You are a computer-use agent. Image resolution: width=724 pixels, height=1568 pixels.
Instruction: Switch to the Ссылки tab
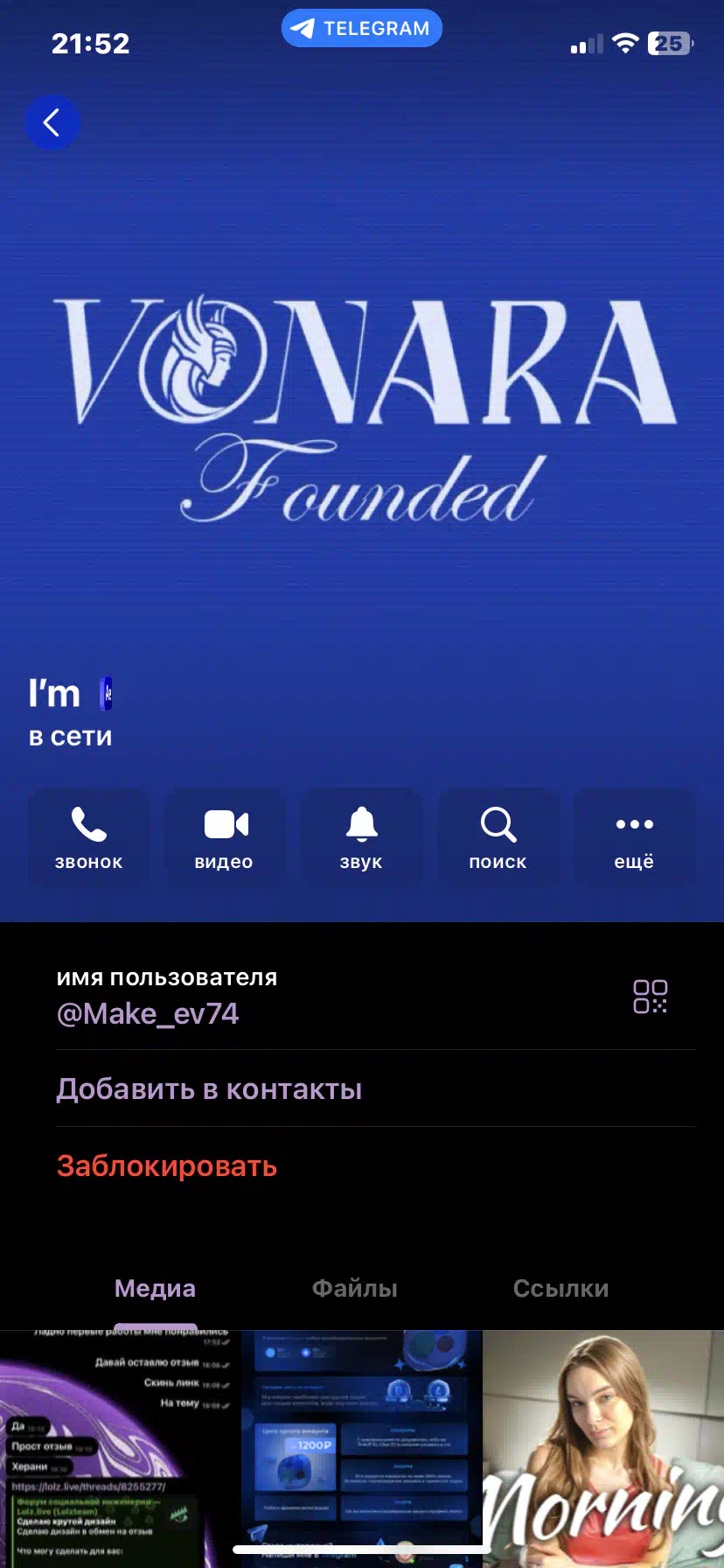(560, 1288)
